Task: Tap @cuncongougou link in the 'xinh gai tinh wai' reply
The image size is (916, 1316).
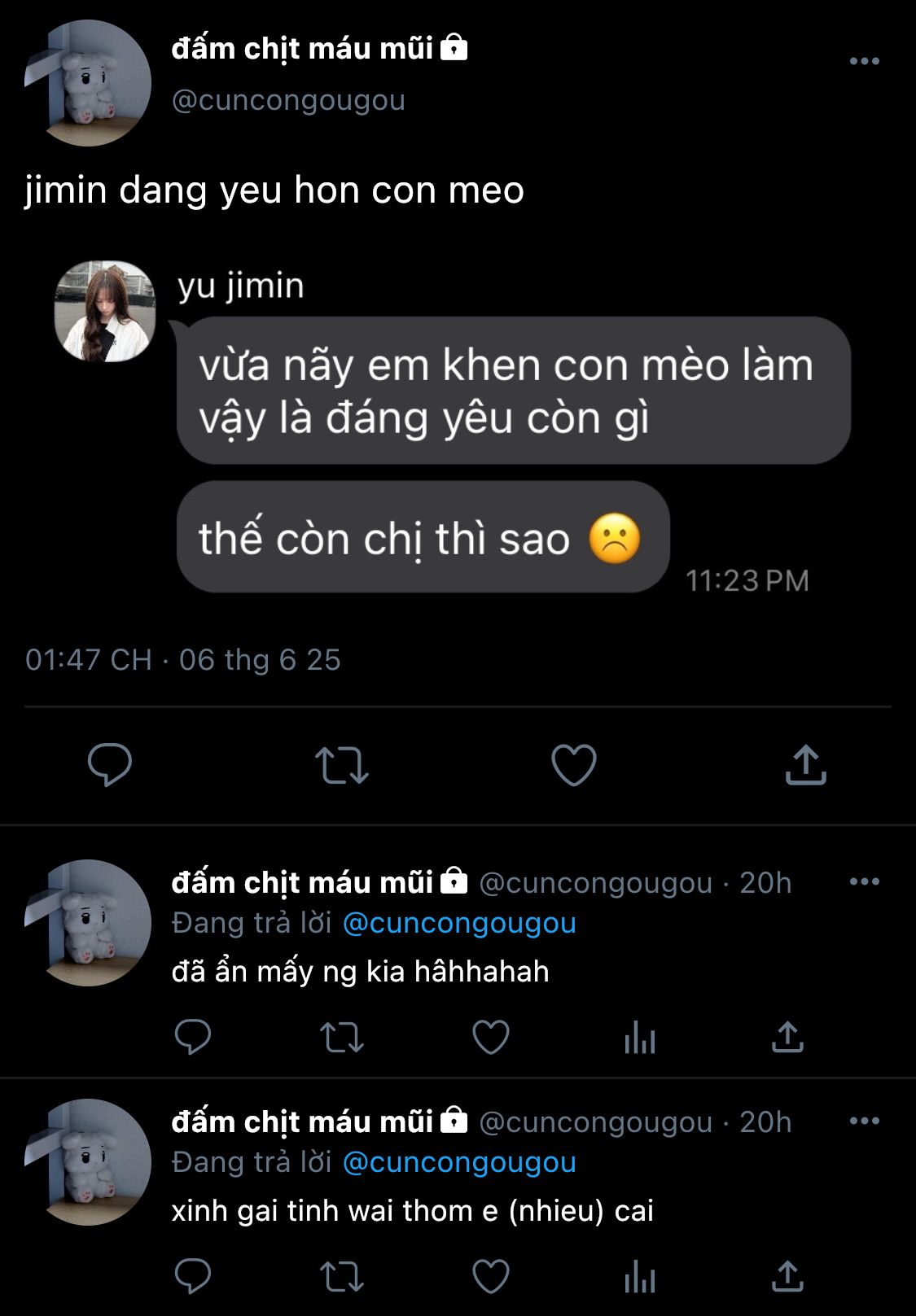Action: click(459, 1162)
